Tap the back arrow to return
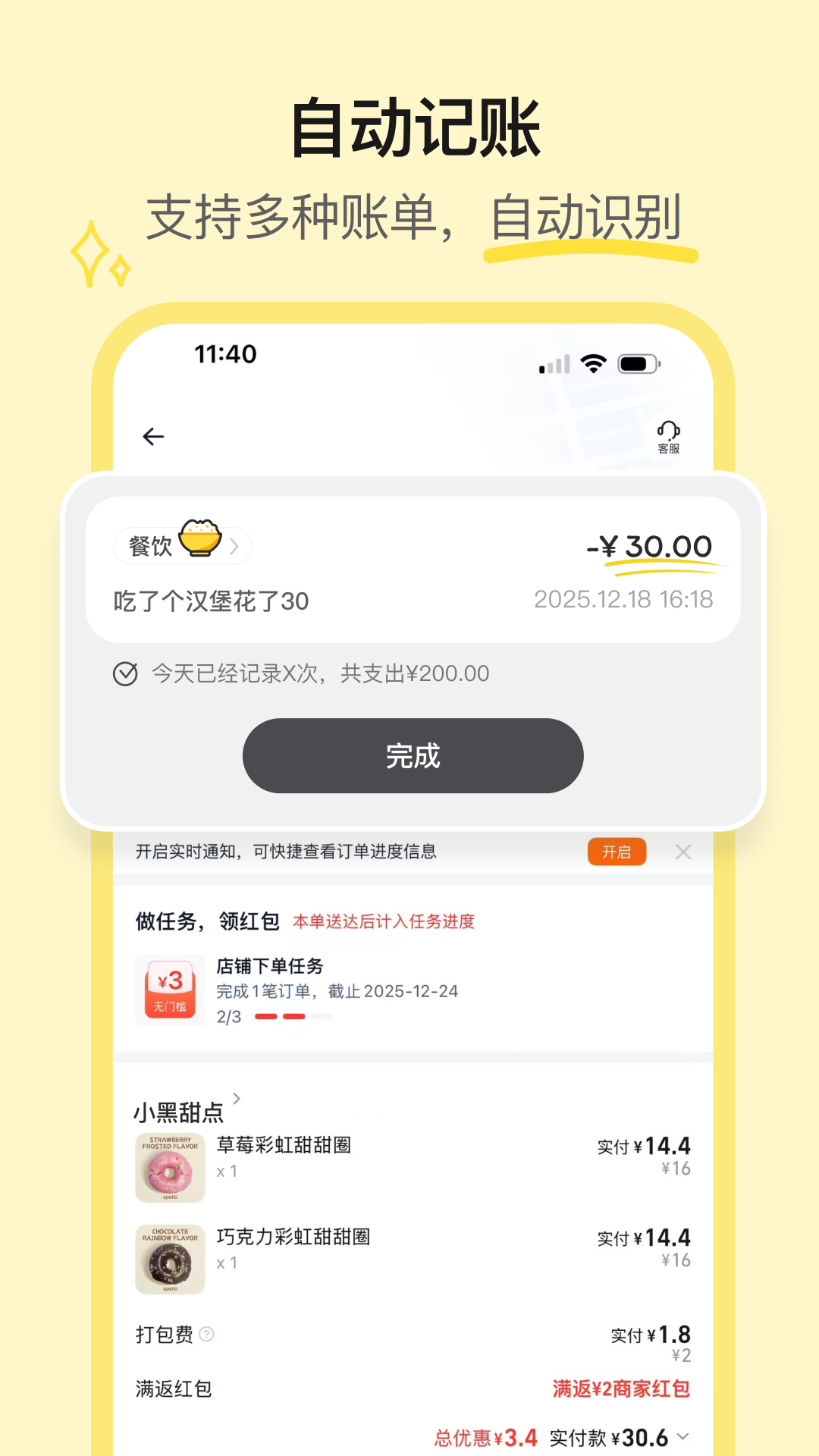The image size is (819, 1456). [x=152, y=436]
